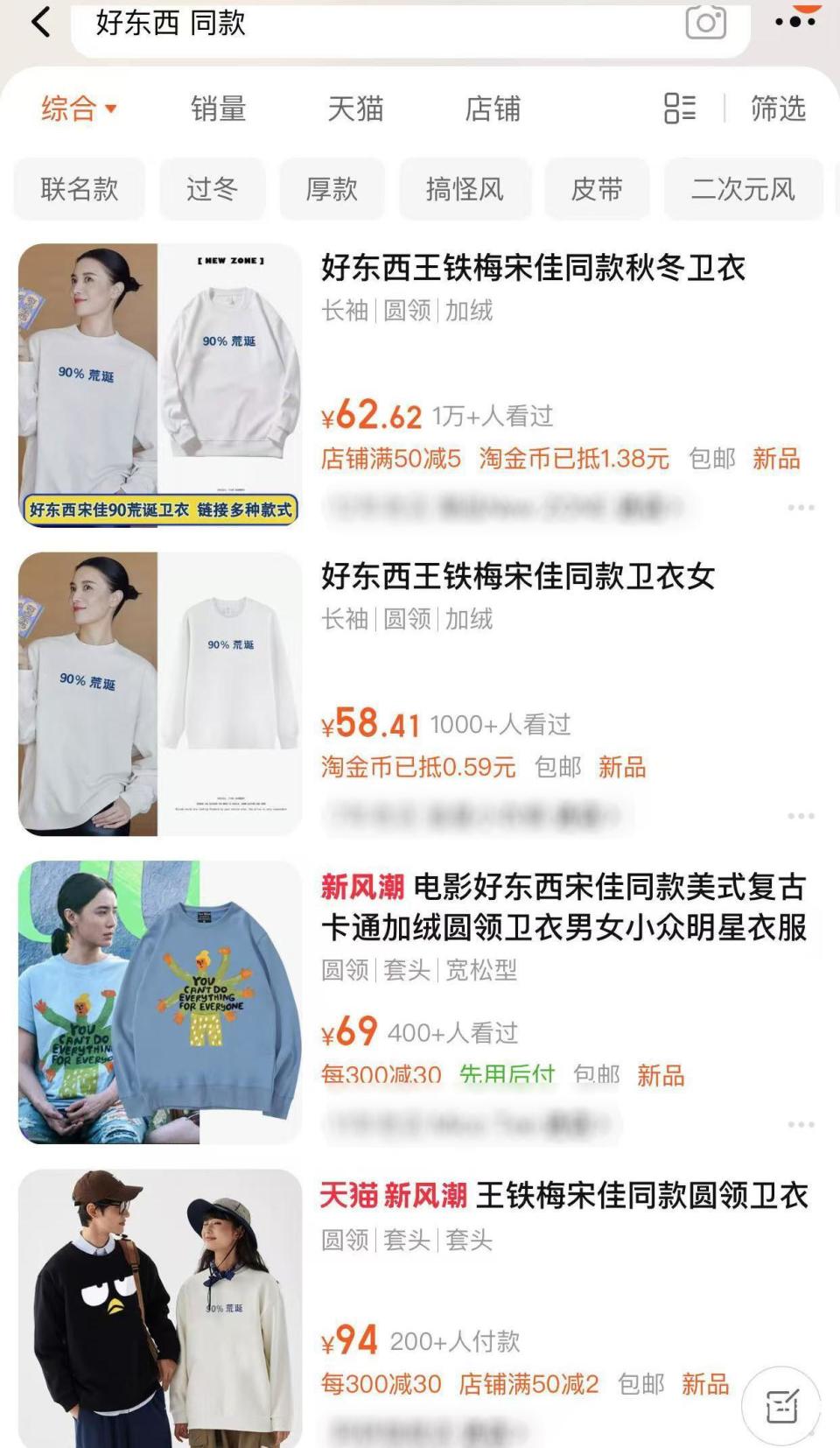Enable the 厚款 filter chip

331,189
